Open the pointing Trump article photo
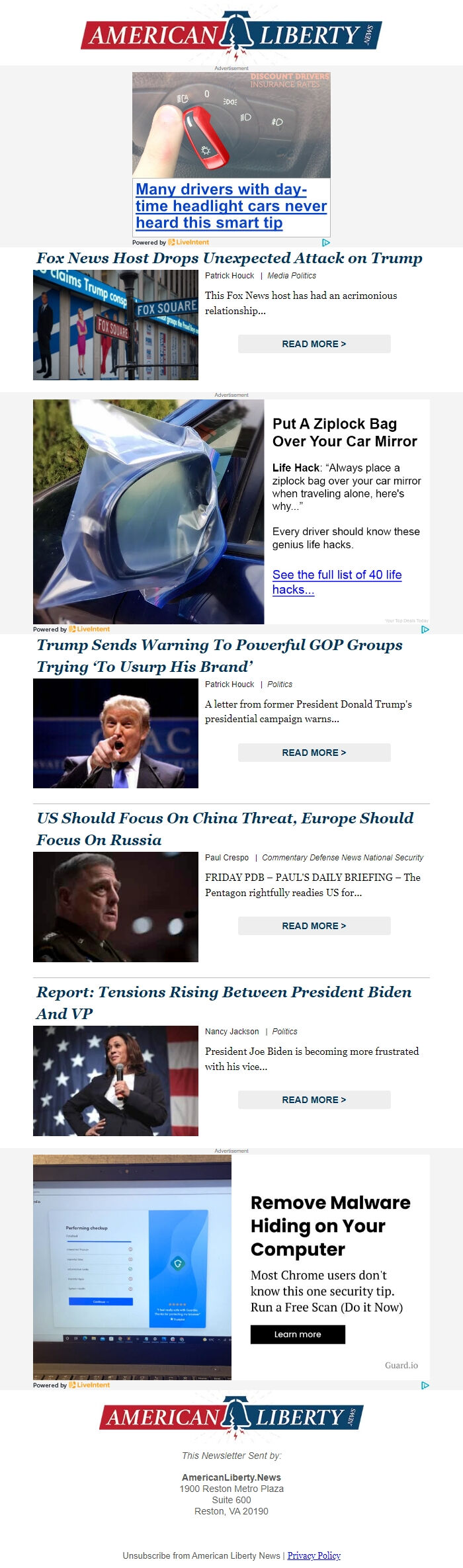Viewport: 463px width, 1568px height. [x=116, y=733]
